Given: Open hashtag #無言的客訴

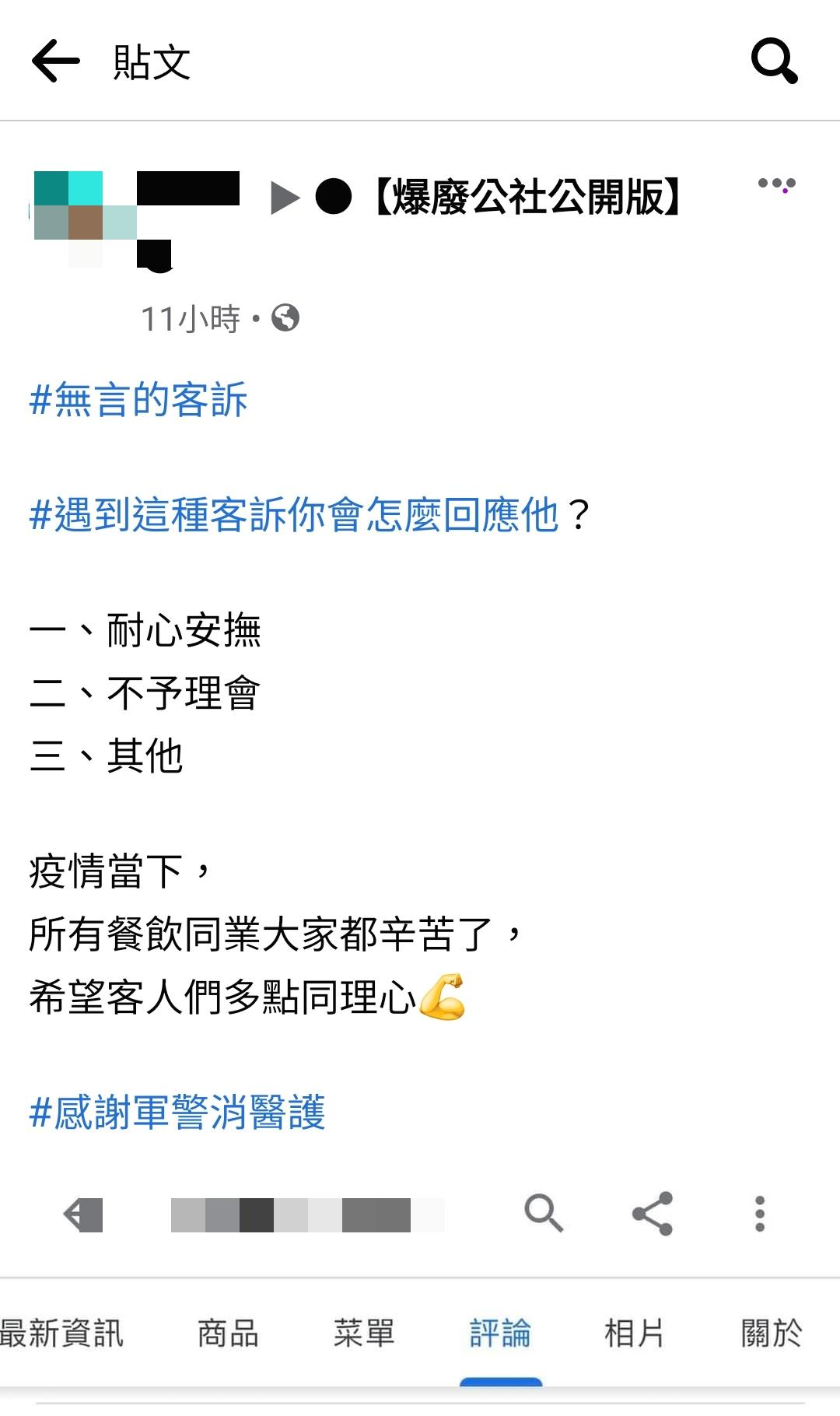Looking at the screenshot, I should (138, 400).
